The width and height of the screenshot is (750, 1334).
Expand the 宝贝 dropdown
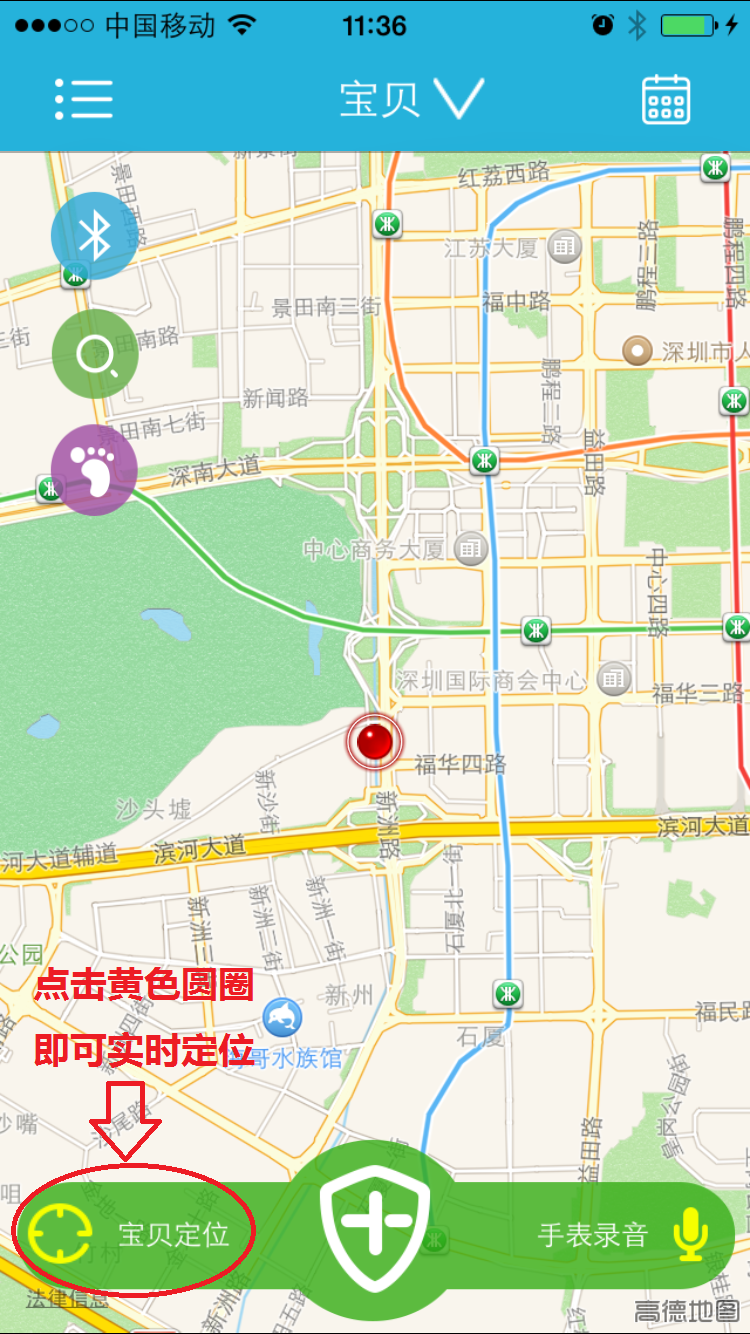click(x=411, y=99)
